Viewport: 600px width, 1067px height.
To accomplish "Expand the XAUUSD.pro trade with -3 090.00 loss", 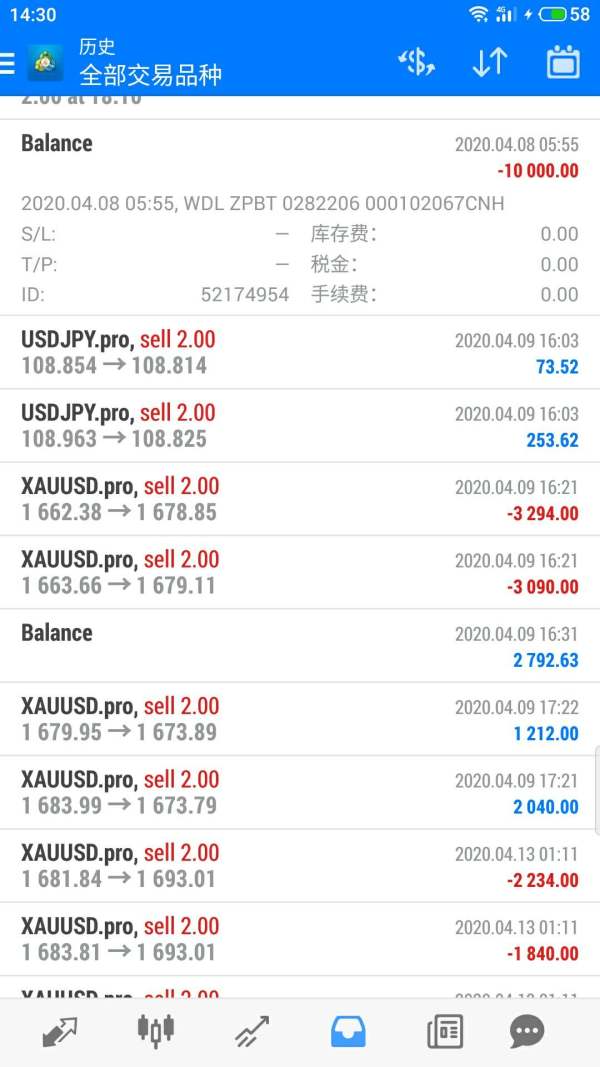I will [300, 572].
